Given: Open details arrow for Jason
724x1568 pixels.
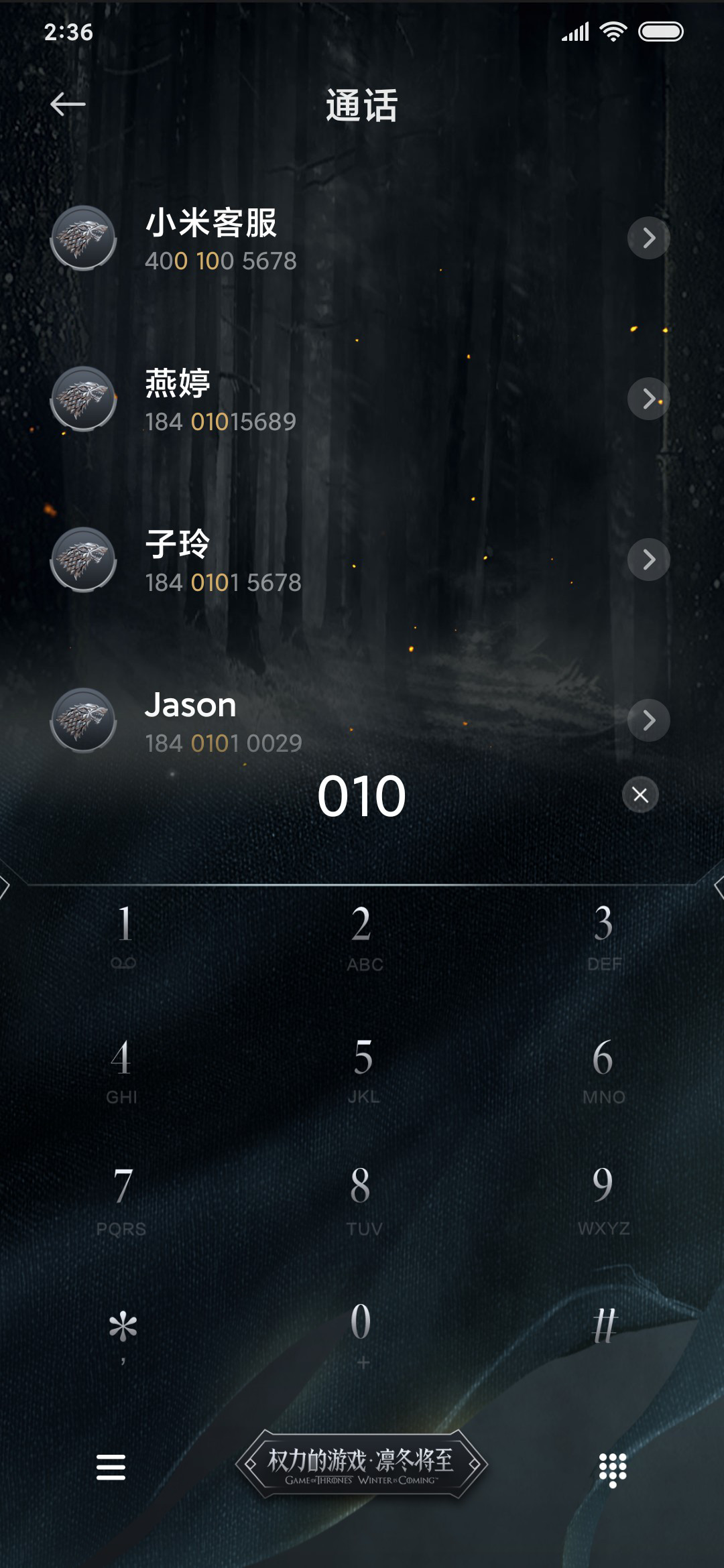Looking at the screenshot, I should coord(648,720).
